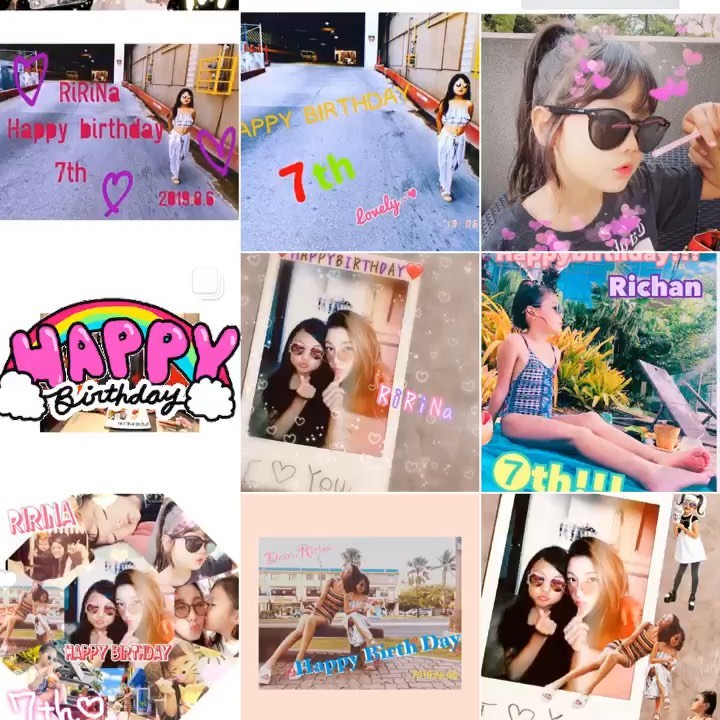The height and width of the screenshot is (720, 720).
Task: Open the polaroid post with cartoon girl sticker
Action: coord(600,608)
